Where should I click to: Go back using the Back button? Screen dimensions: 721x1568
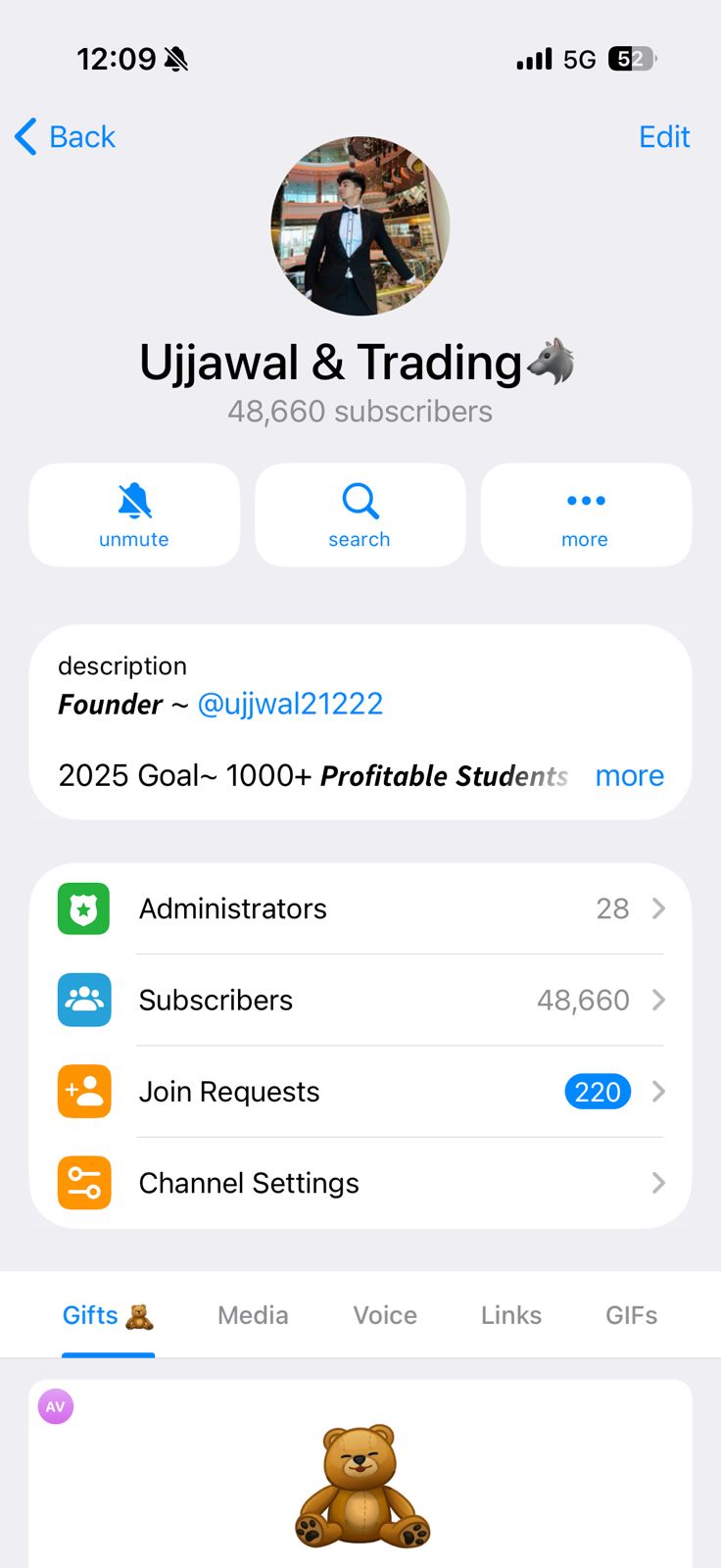(66, 137)
